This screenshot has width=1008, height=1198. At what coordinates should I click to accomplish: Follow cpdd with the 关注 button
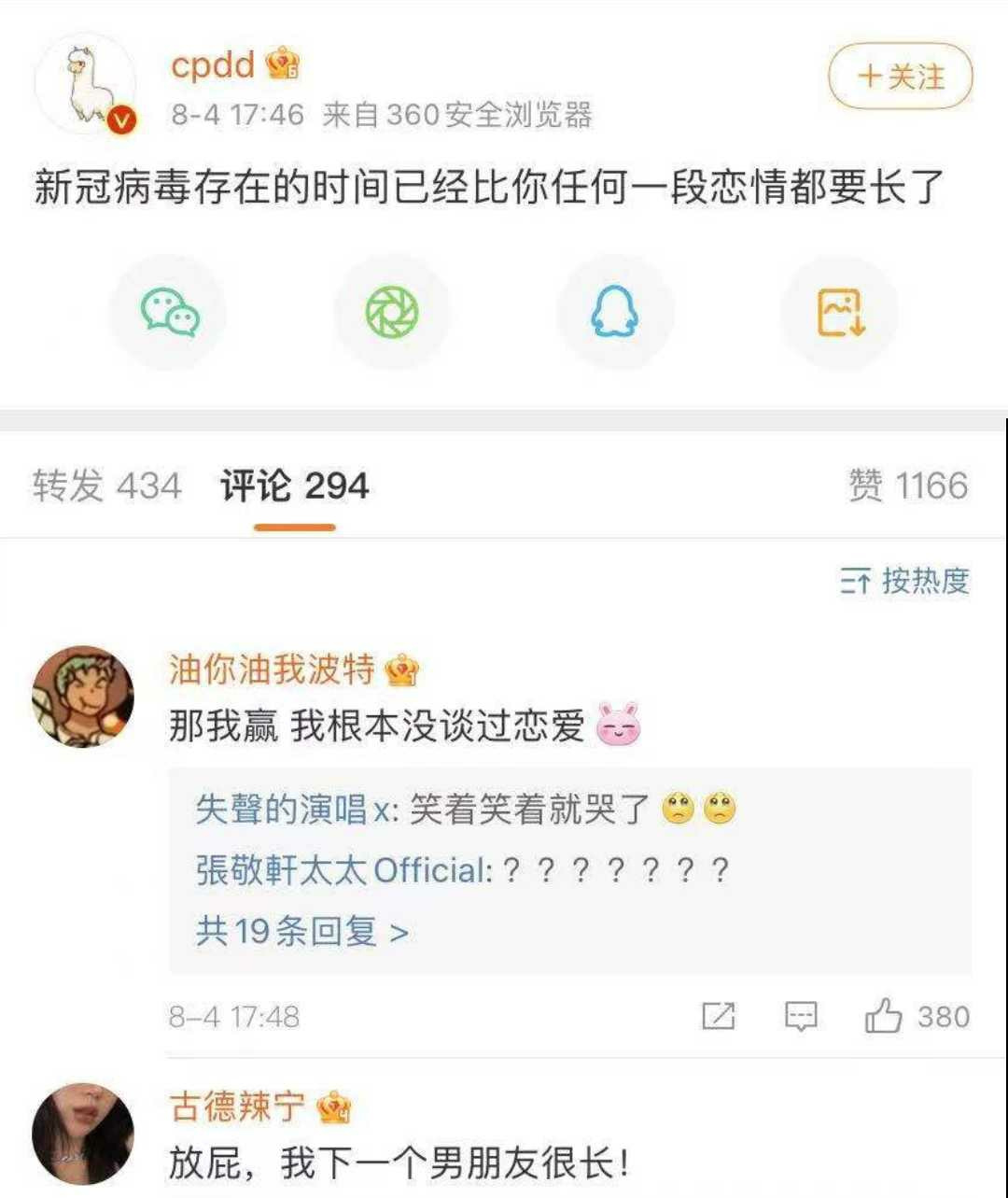click(901, 77)
